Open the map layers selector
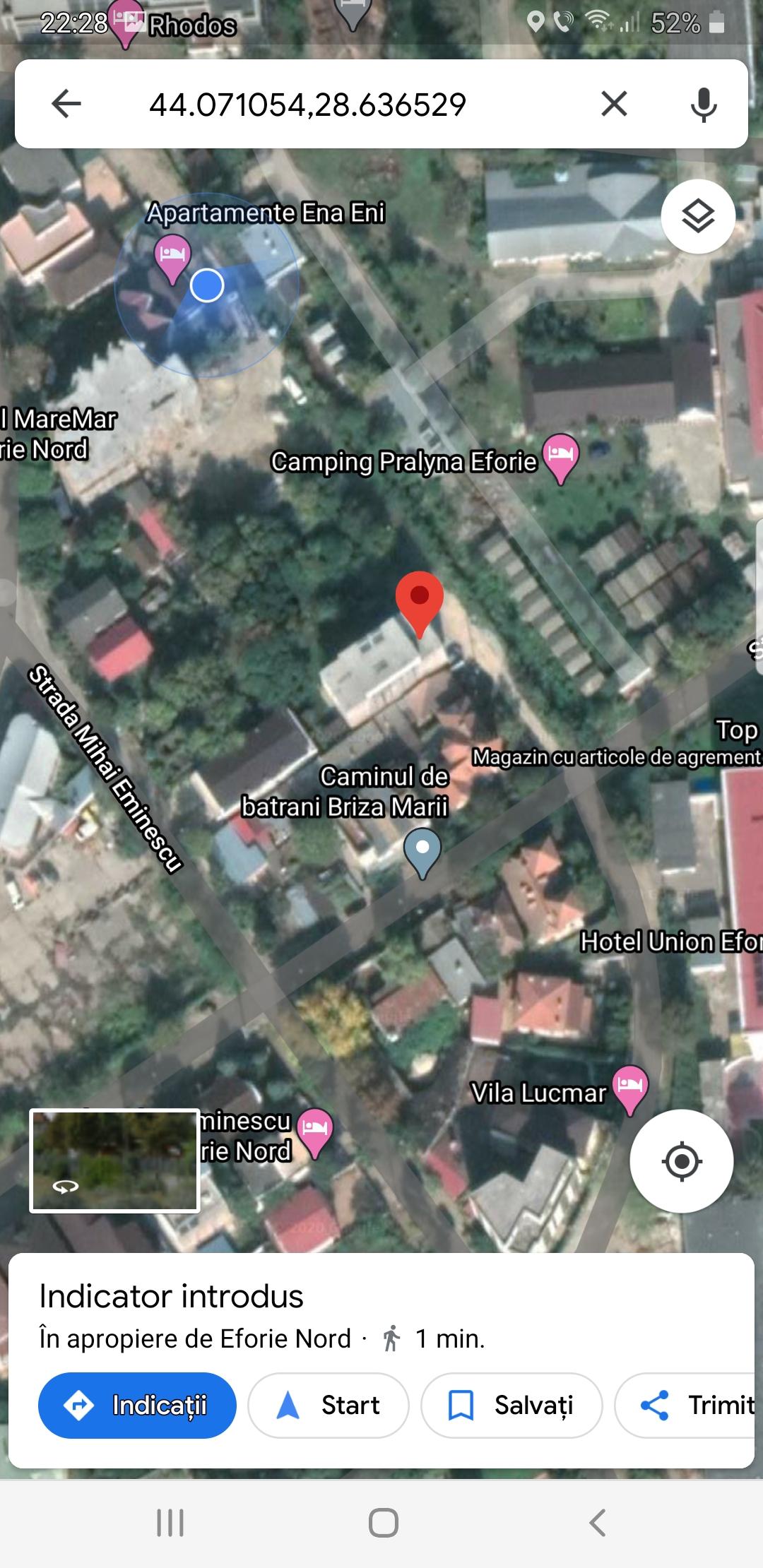Screen dimensions: 763x1568 pos(698,216)
